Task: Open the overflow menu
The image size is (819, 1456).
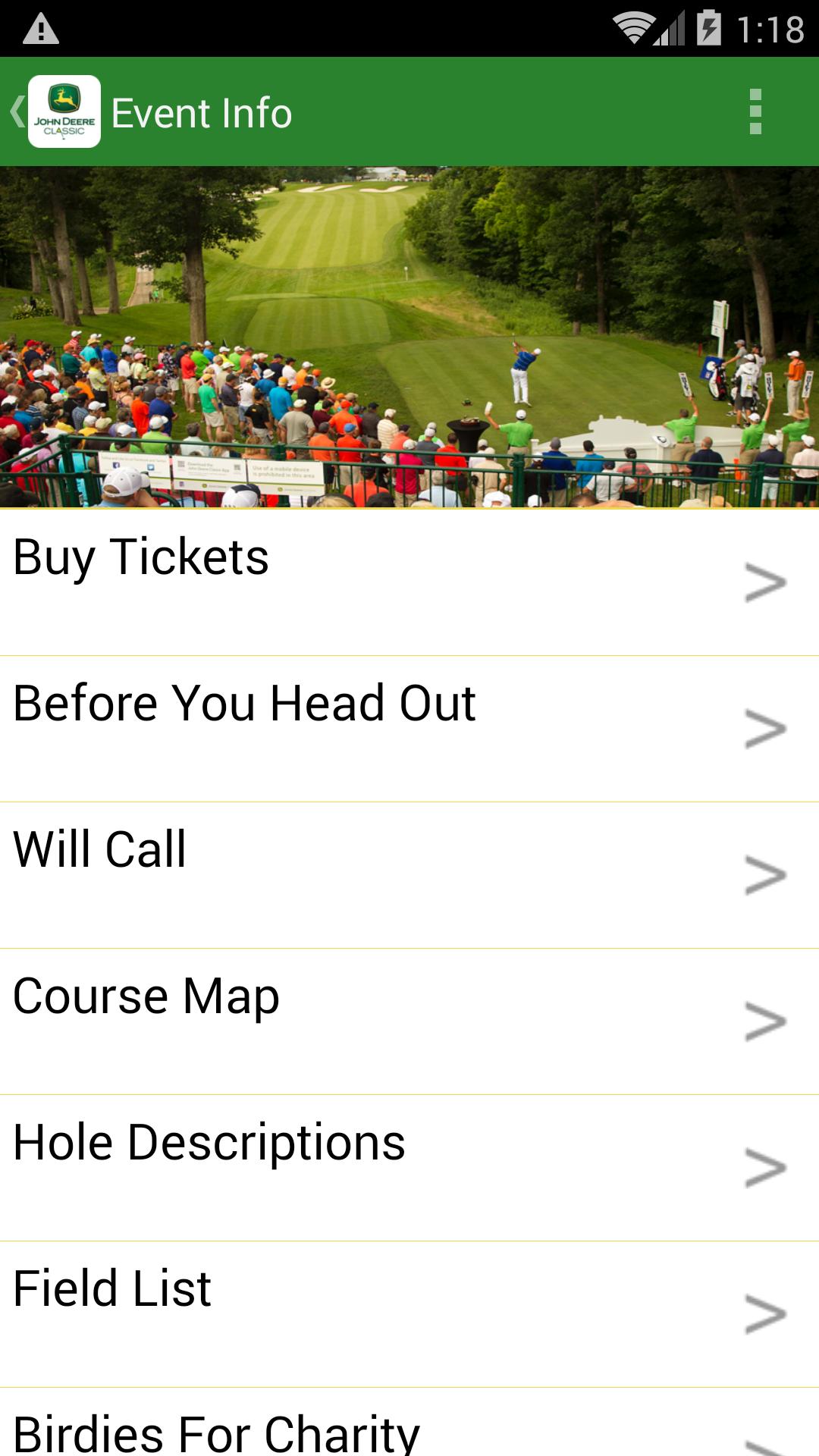Action: [x=755, y=111]
